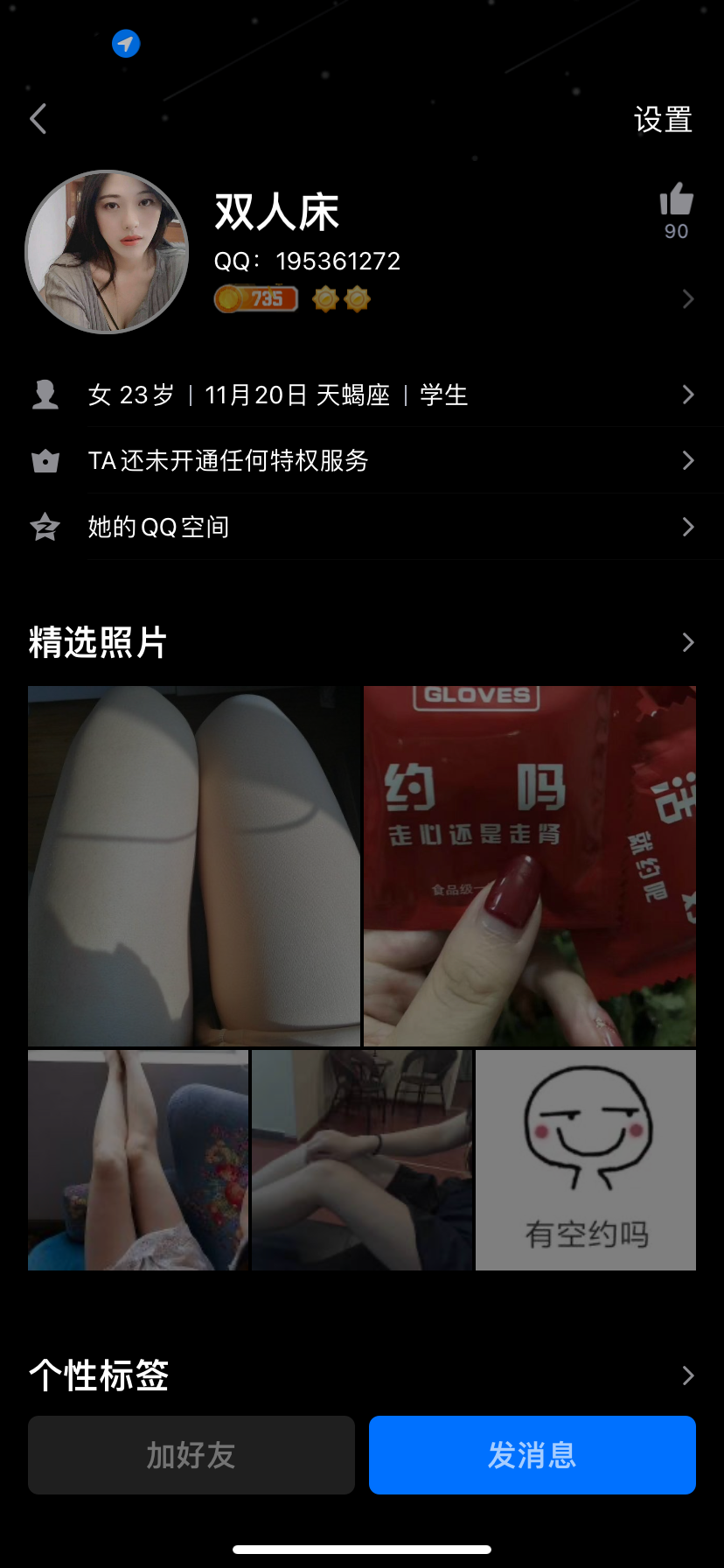Screen dimensions: 724x1568
Task: Click the back arrow at top left
Action: click(x=38, y=118)
